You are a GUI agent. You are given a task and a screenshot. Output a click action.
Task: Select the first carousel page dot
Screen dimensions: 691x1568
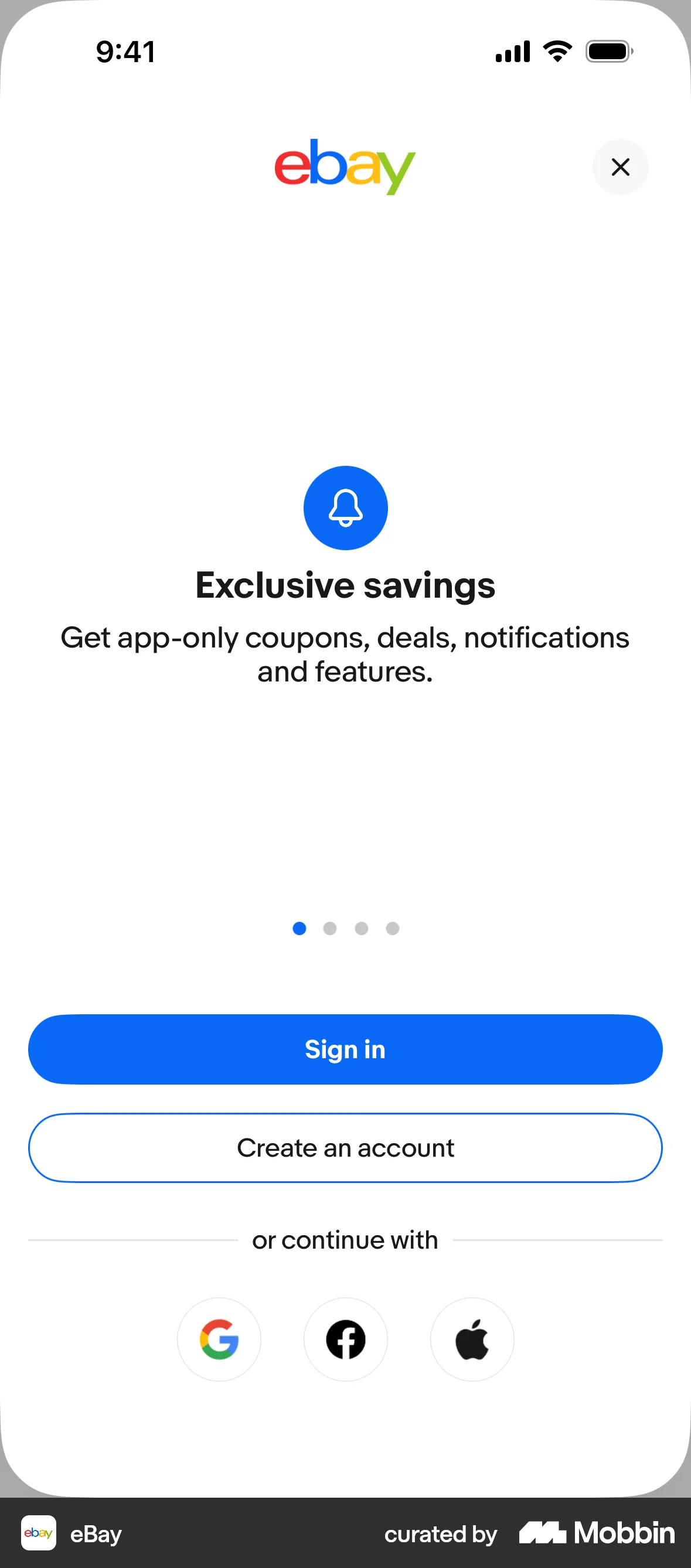[x=299, y=928]
